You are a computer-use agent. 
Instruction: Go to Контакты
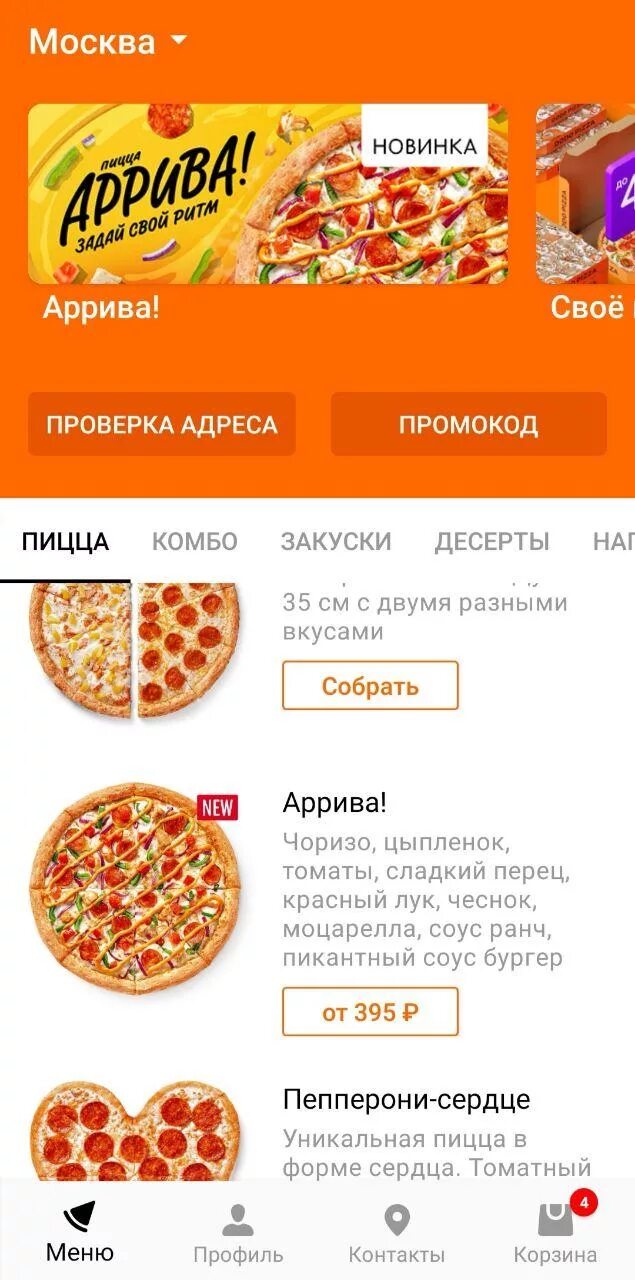396,1232
